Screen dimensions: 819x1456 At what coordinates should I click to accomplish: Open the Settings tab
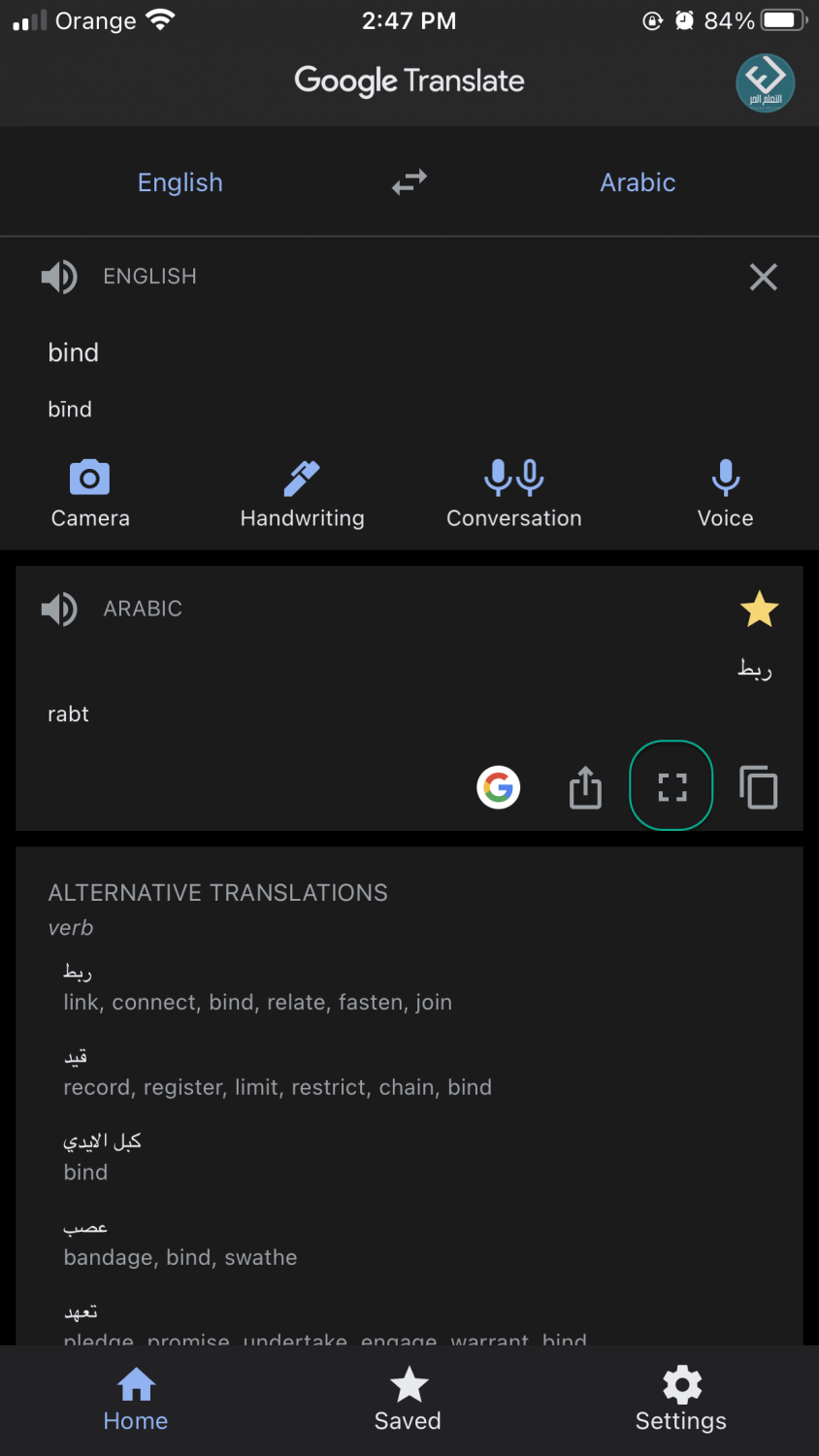681,1400
